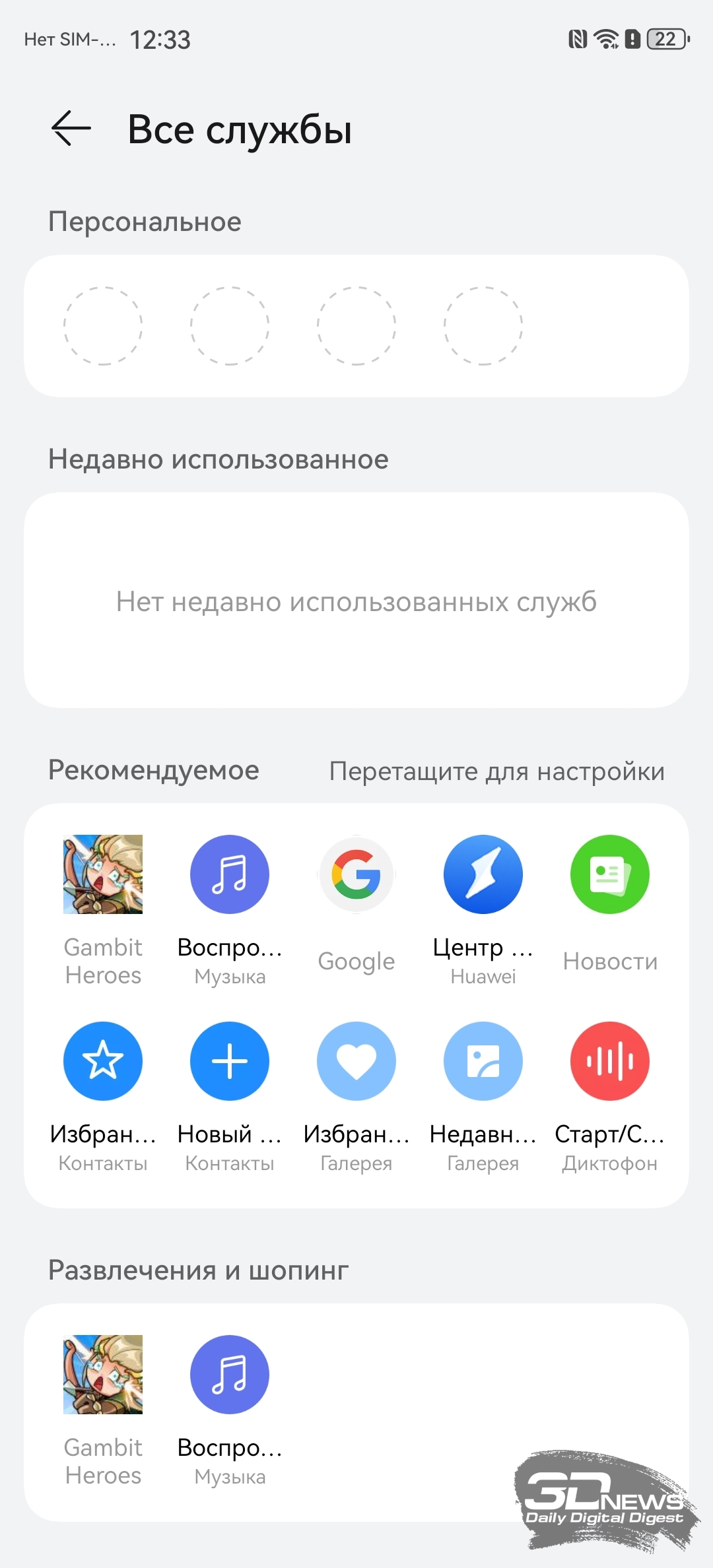Select Старт/Стоп Диктофон shortcut

click(x=610, y=1061)
